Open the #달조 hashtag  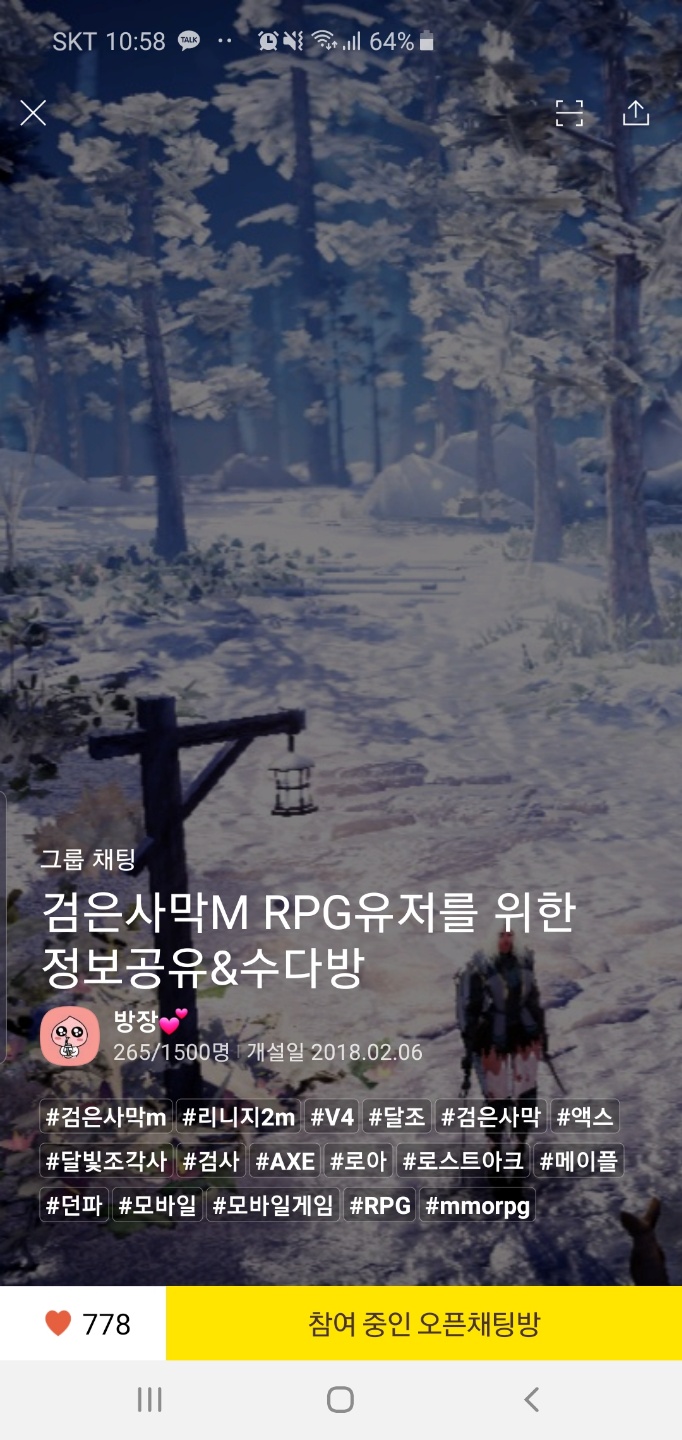click(x=397, y=1117)
